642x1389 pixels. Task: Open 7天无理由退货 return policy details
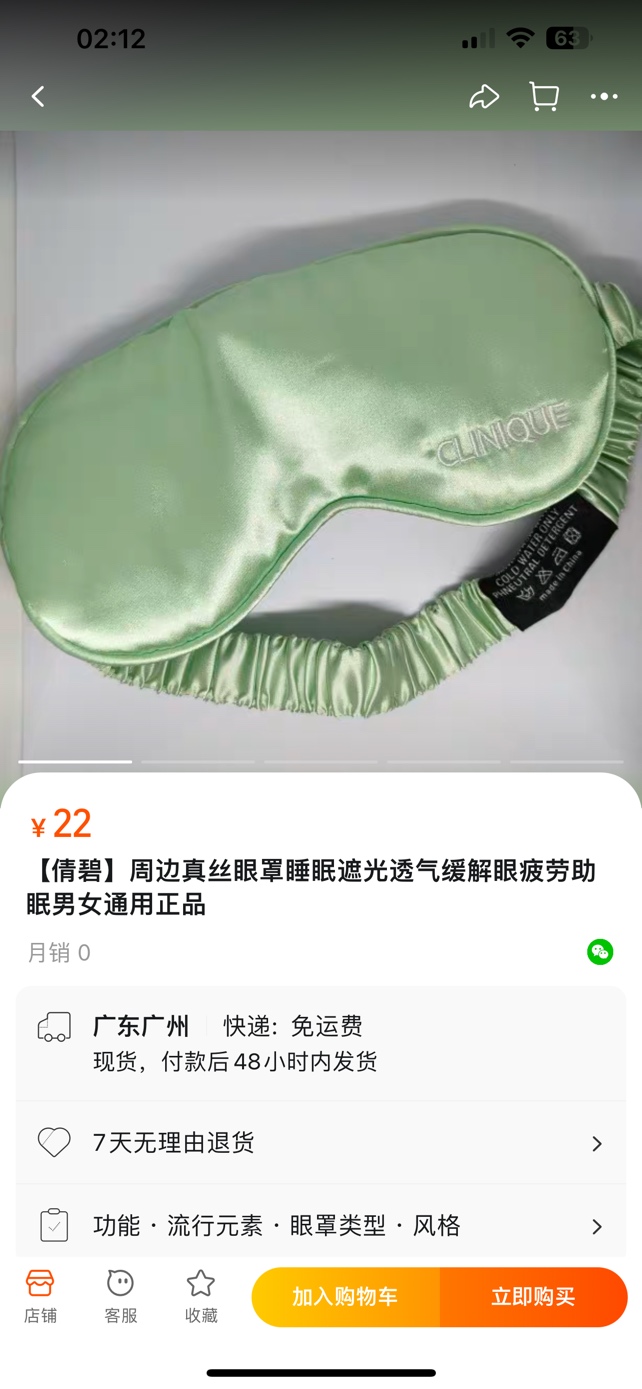320,1143
